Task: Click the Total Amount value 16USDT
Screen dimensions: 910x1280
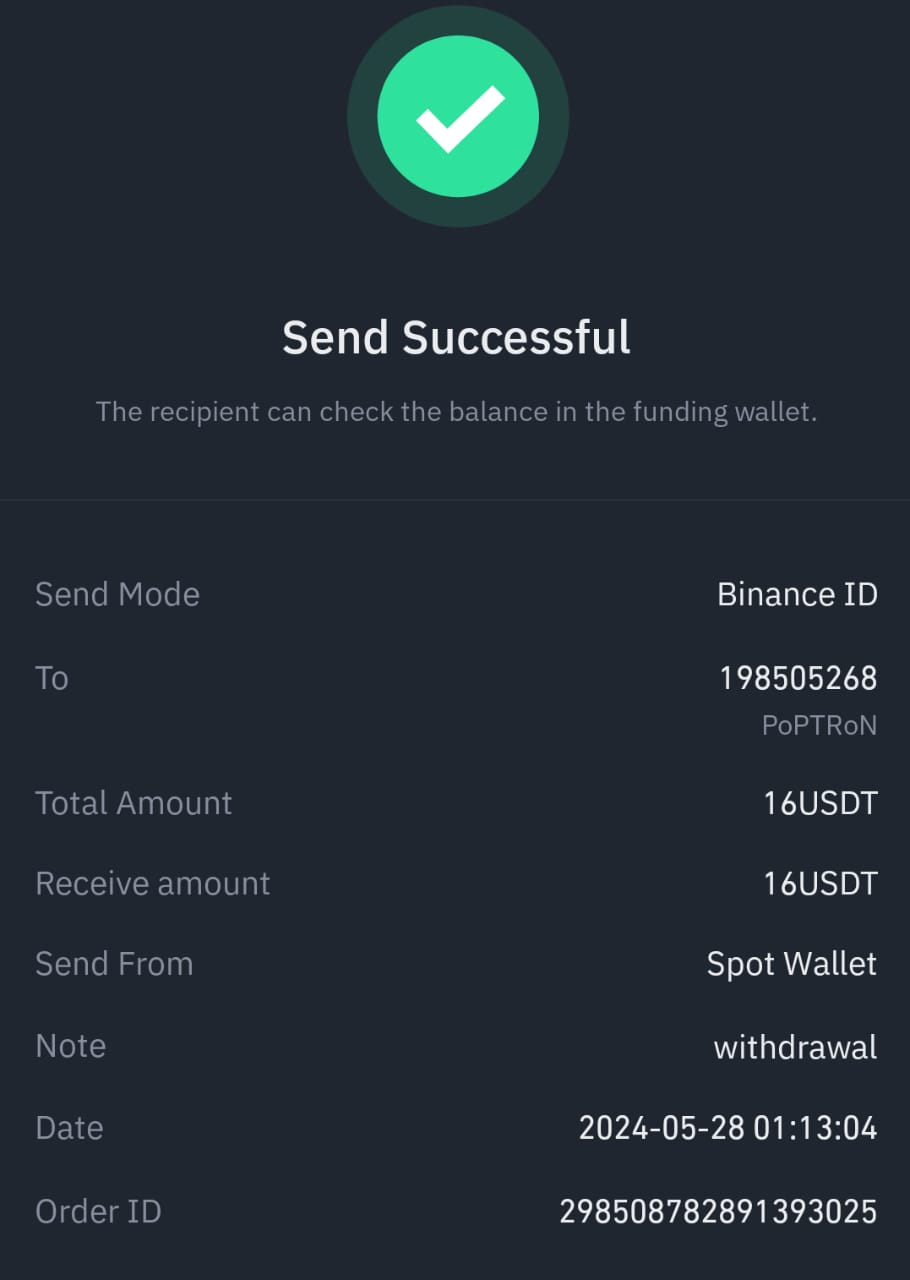Action: pos(820,802)
